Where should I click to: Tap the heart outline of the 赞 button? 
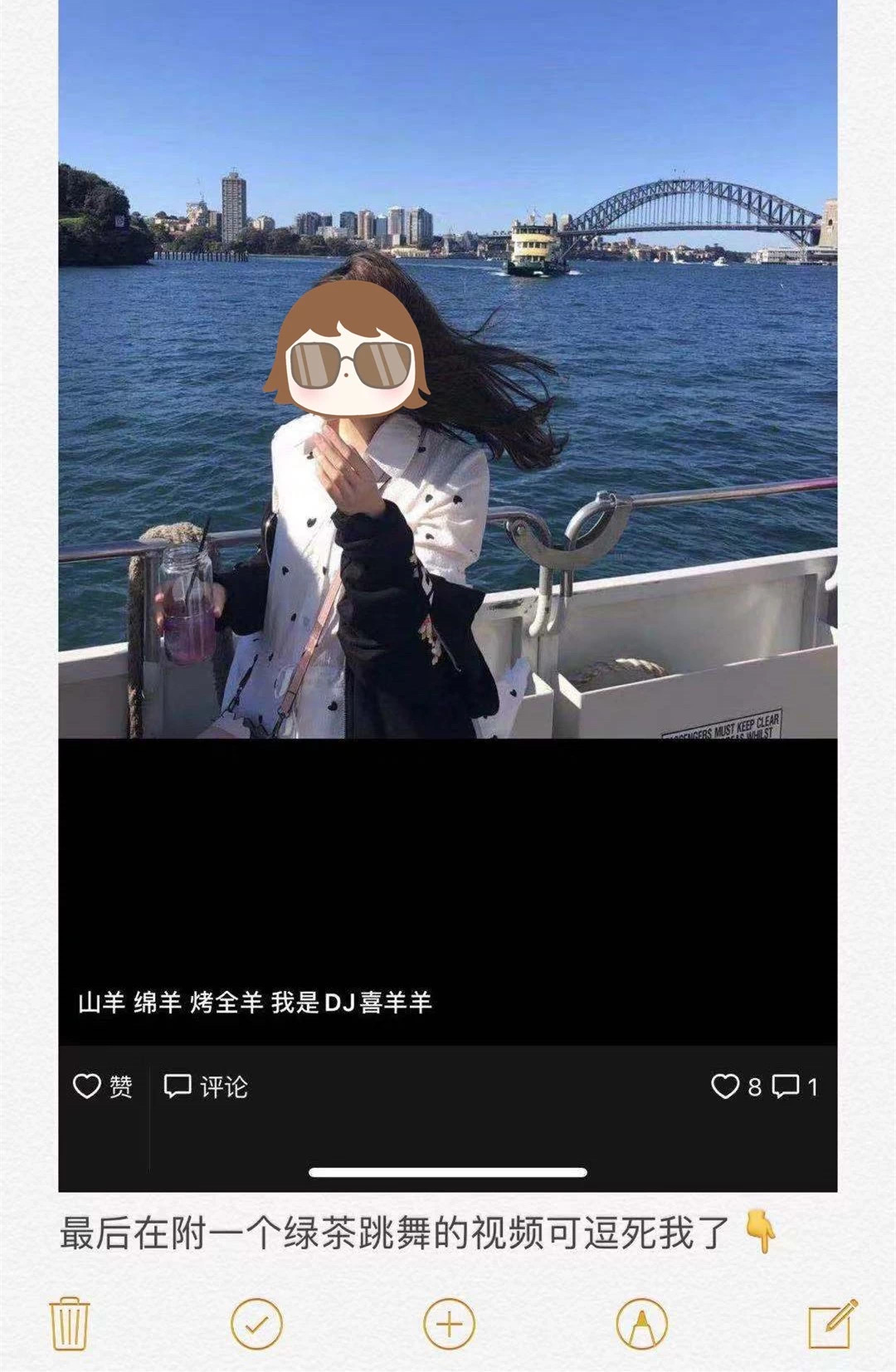pyautogui.click(x=86, y=1084)
